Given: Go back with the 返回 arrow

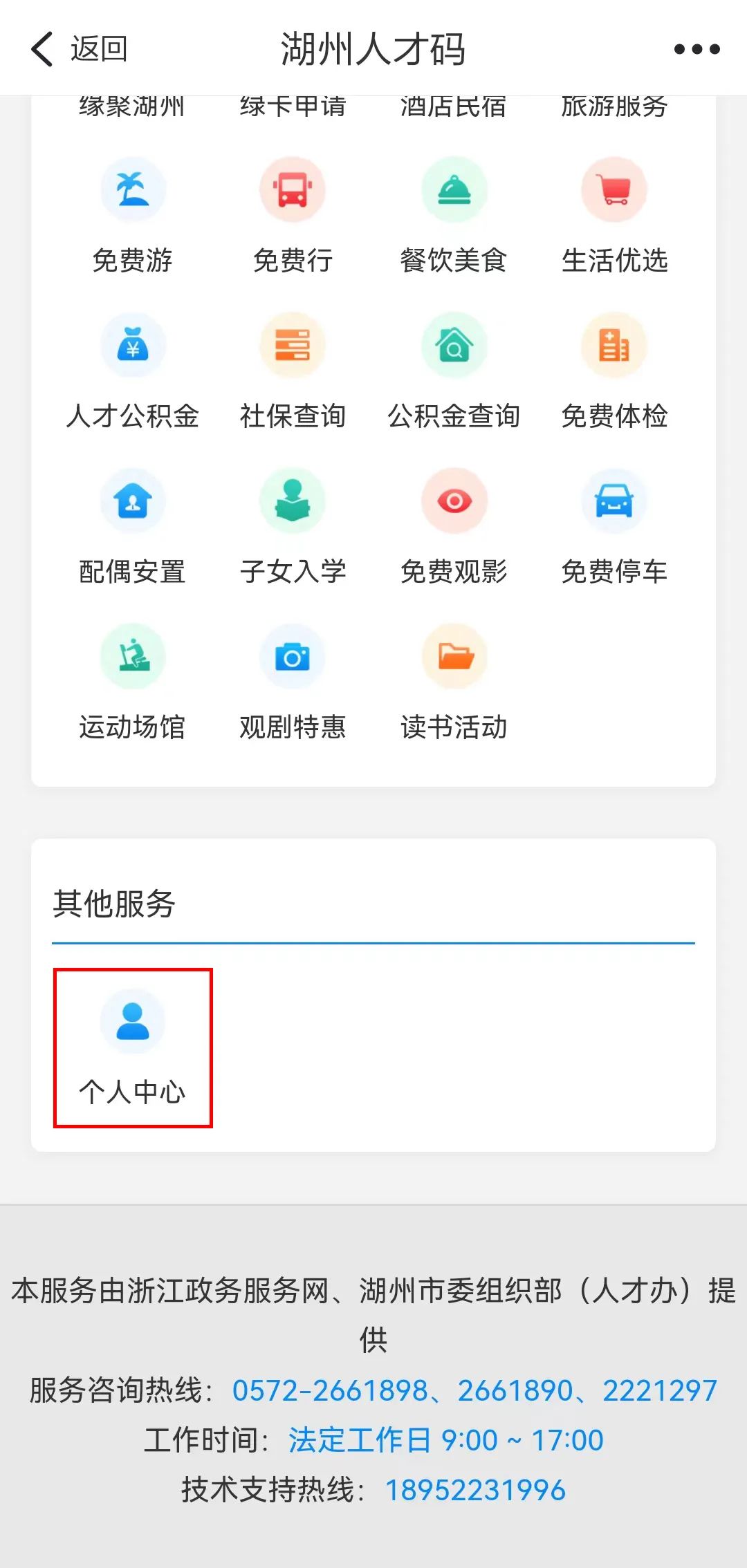Looking at the screenshot, I should [79, 49].
